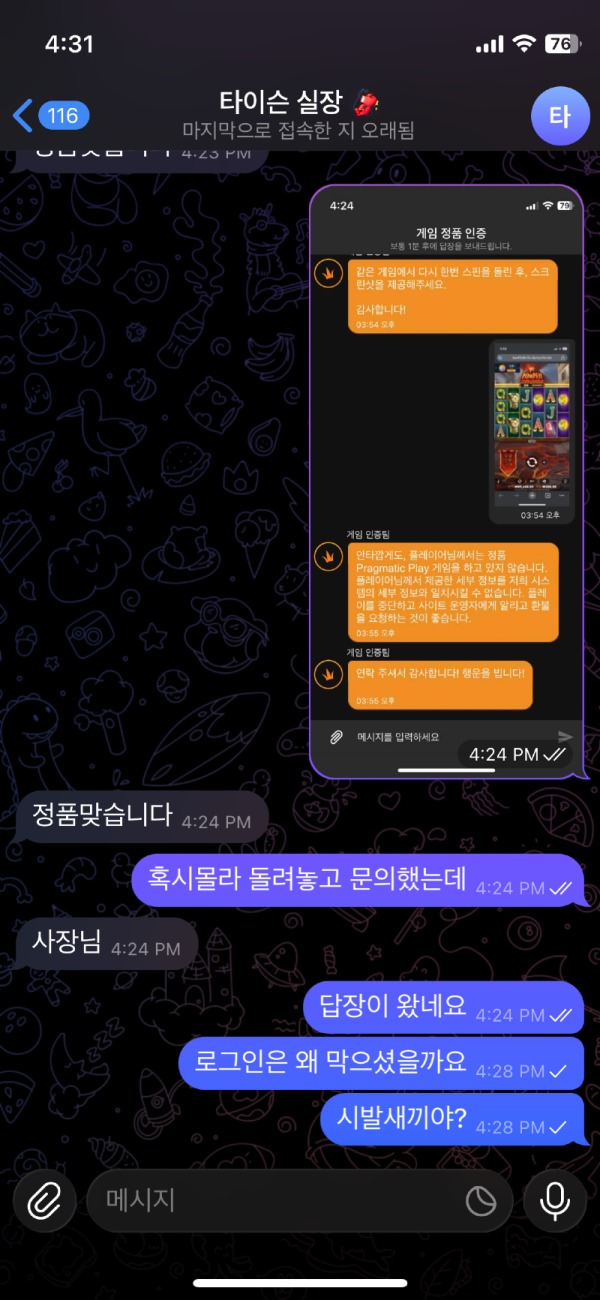This screenshot has height=1300, width=600.
Task: Go back to the chat list
Action: (50, 116)
